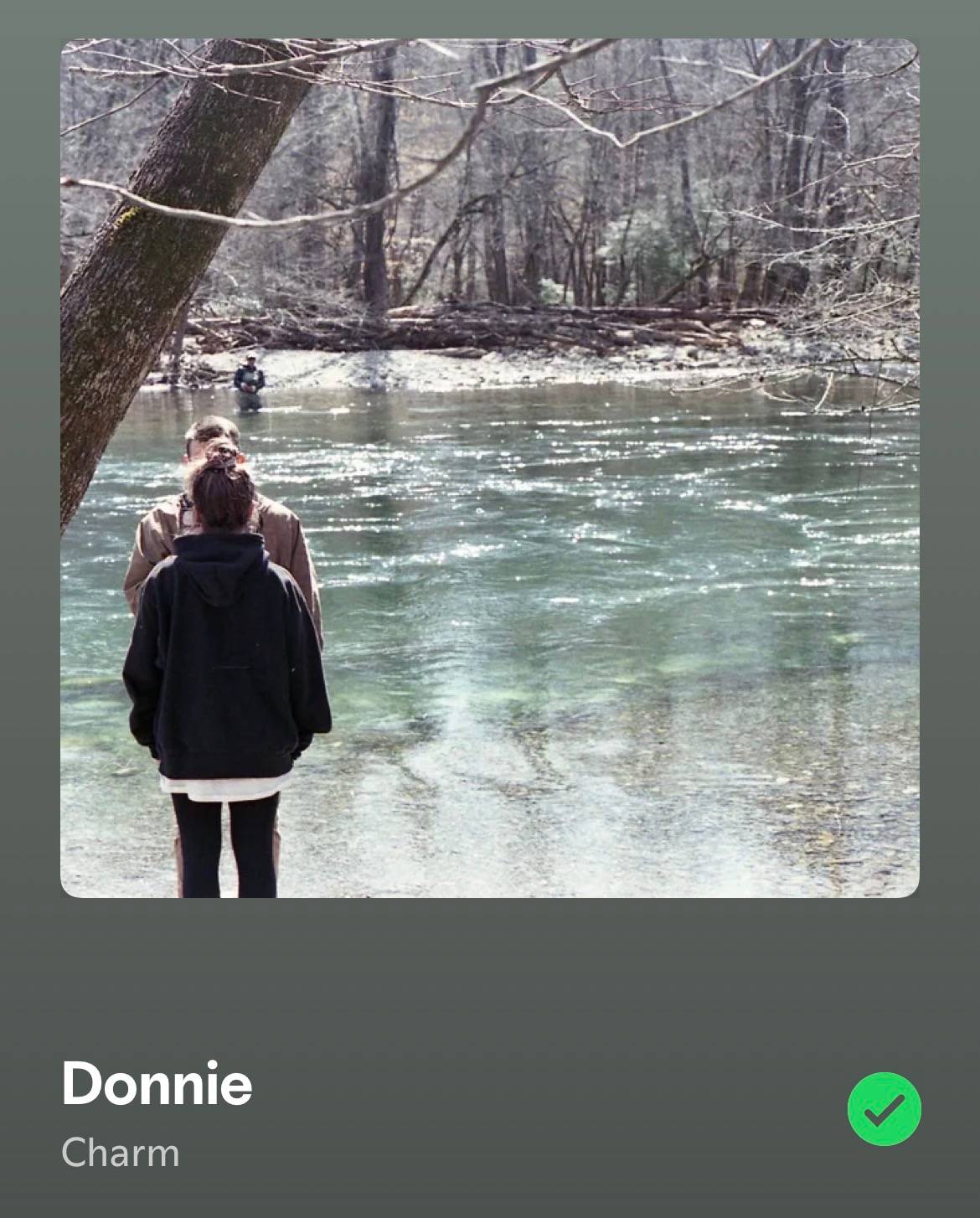The width and height of the screenshot is (980, 1218).
Task: Remove Donnie from liked songs via green checkmark
Action: tap(884, 1108)
